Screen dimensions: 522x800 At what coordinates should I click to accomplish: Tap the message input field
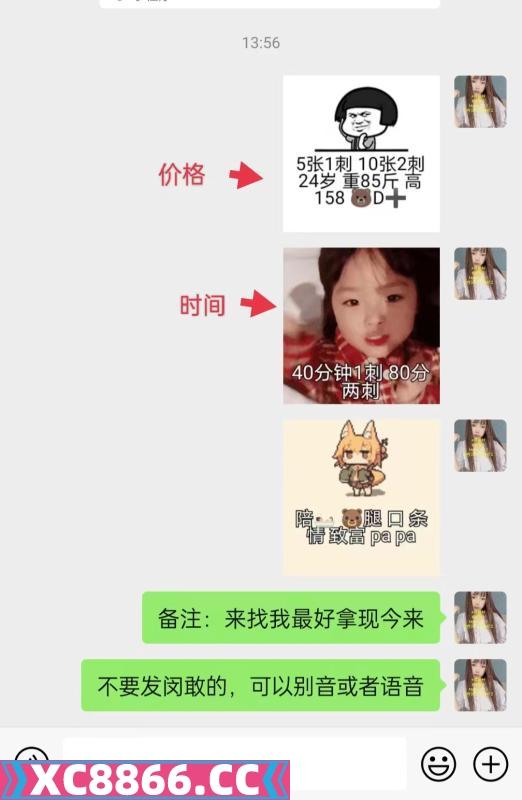[x=234, y=763]
